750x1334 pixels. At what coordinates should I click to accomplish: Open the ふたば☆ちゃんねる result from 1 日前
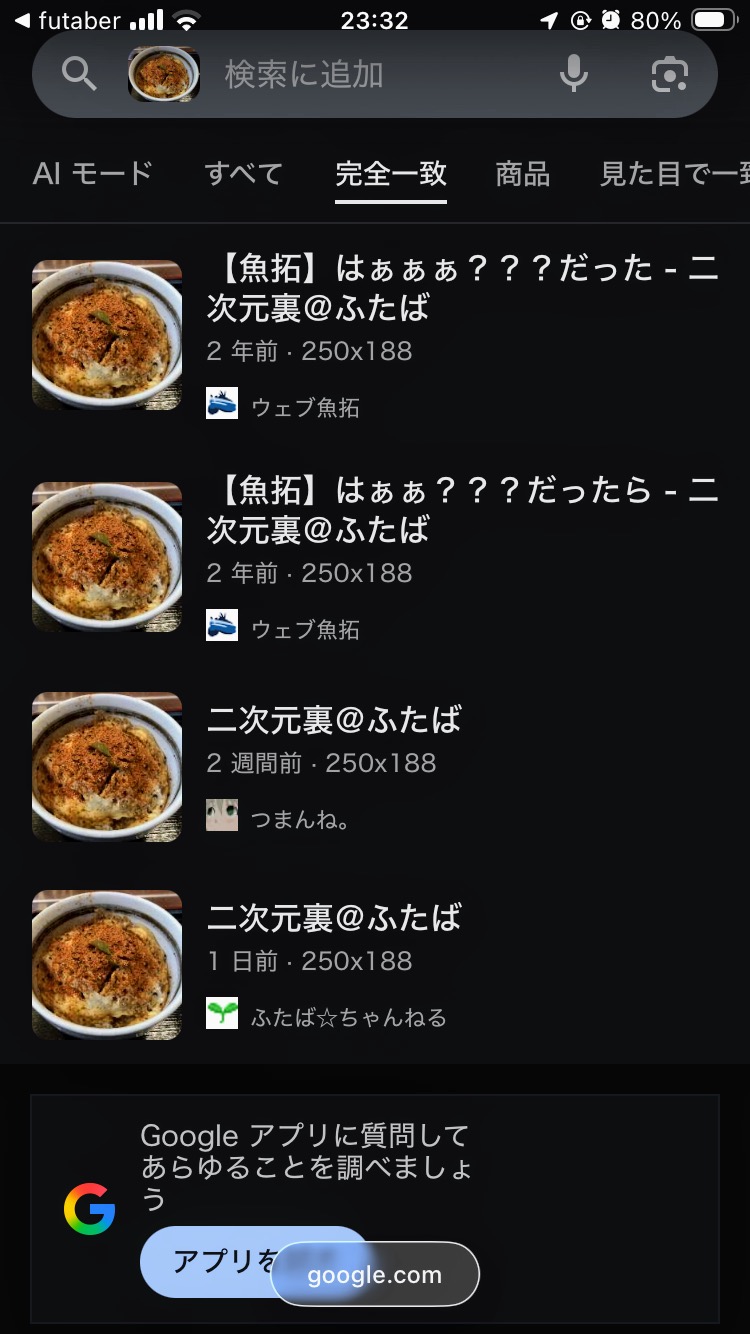(x=334, y=918)
